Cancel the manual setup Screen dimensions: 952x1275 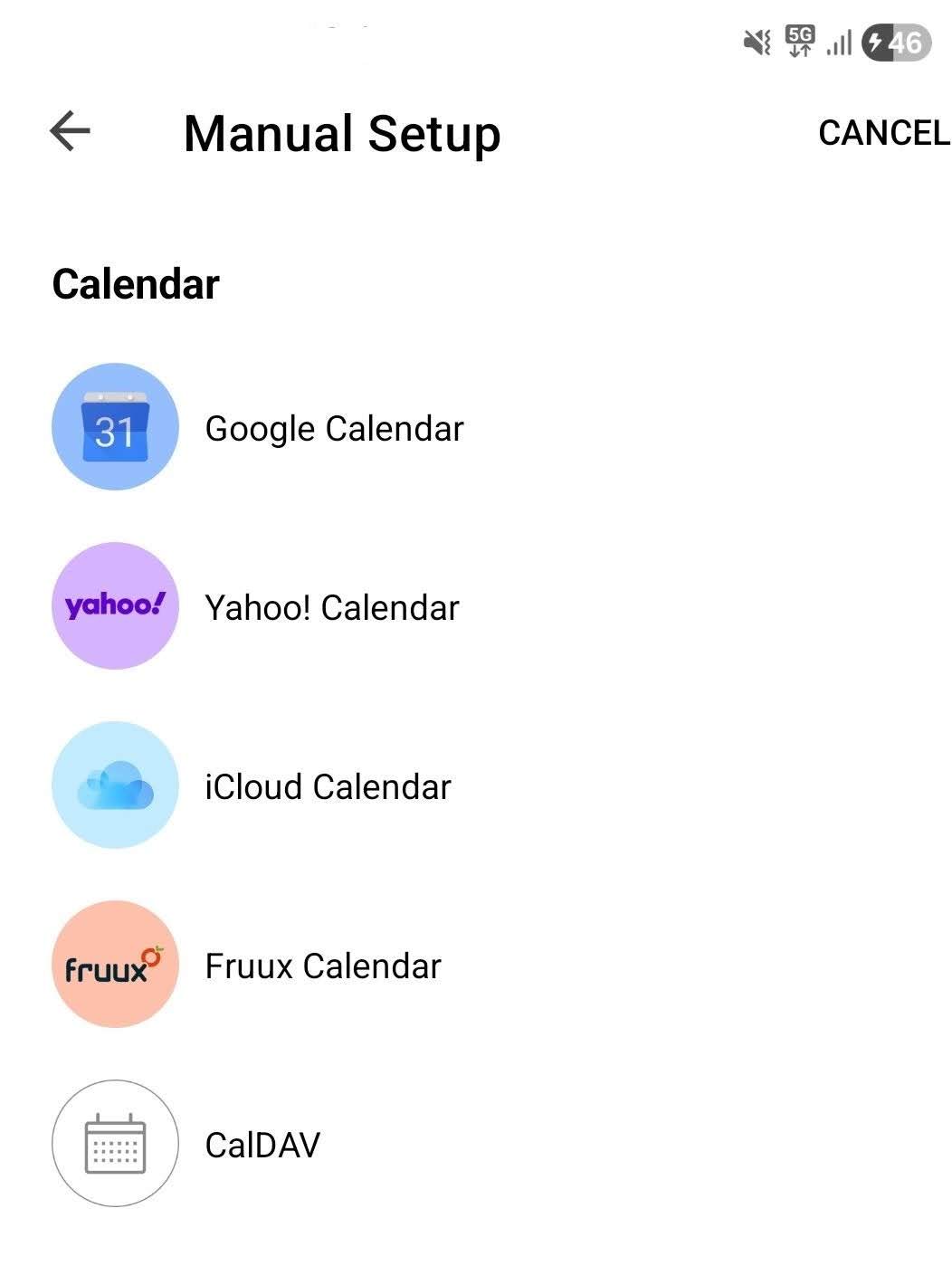882,133
